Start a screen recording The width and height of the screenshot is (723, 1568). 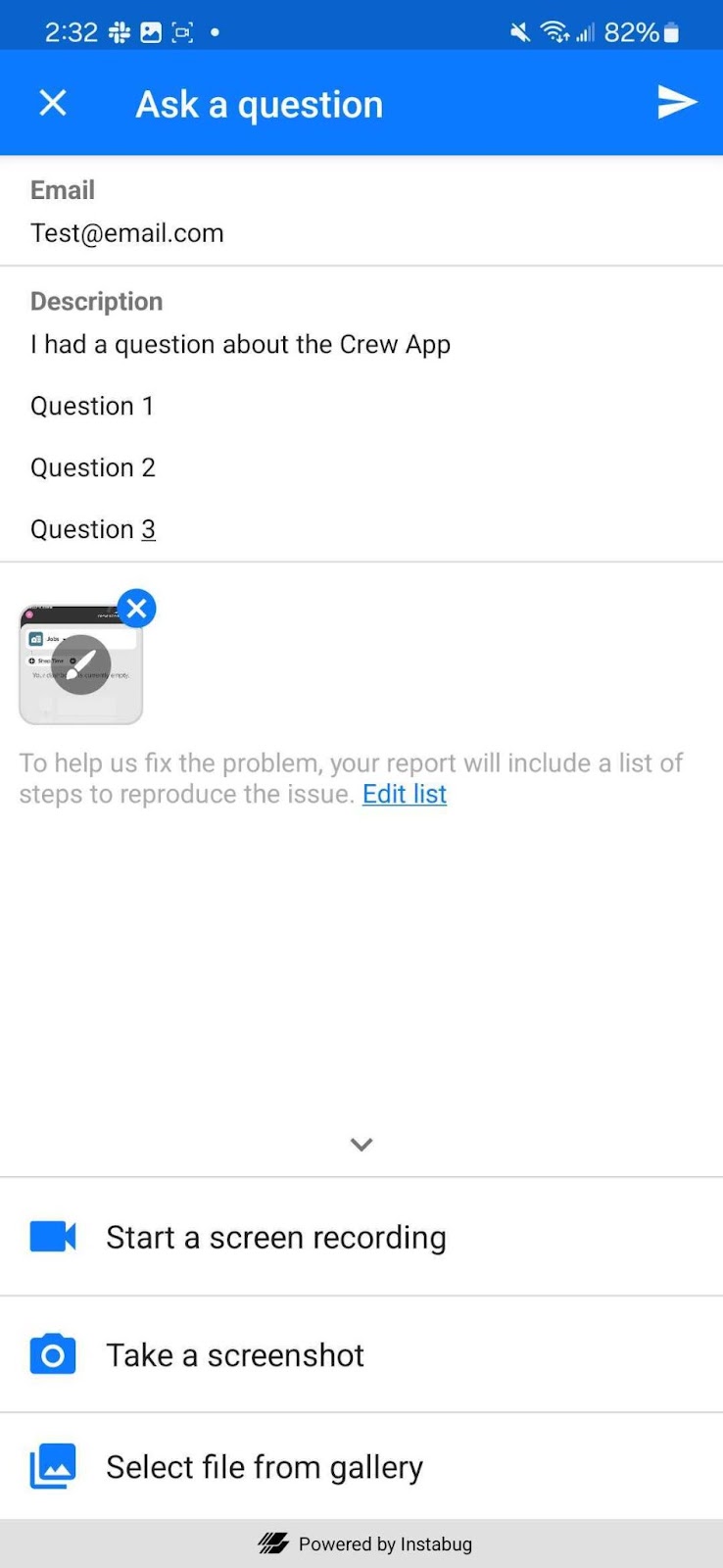361,1237
